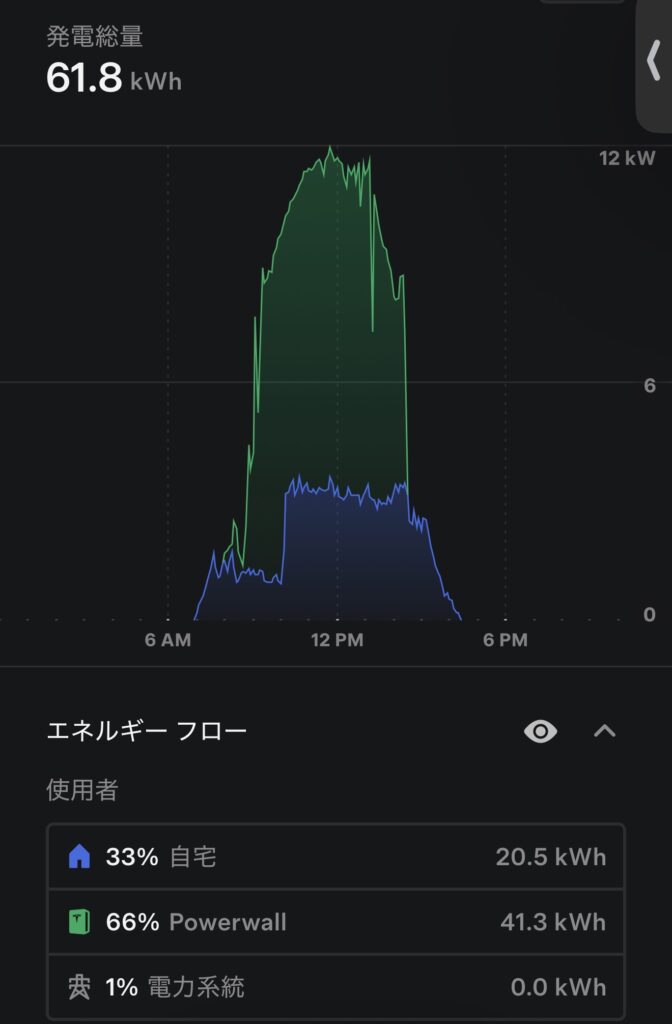
Task: Collapse the エネルギー フロー section
Action: 604,731
